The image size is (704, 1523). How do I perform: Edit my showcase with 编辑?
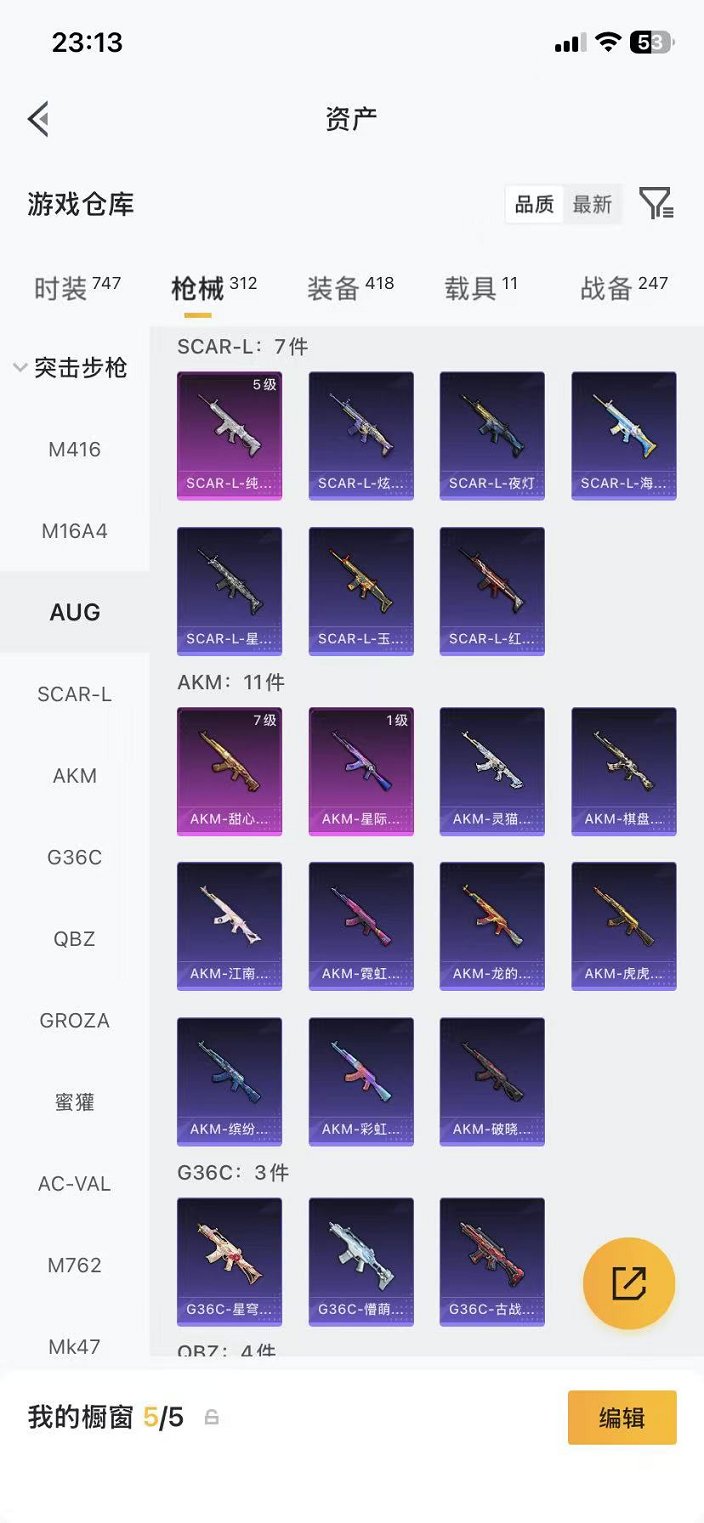pyautogui.click(x=622, y=1417)
